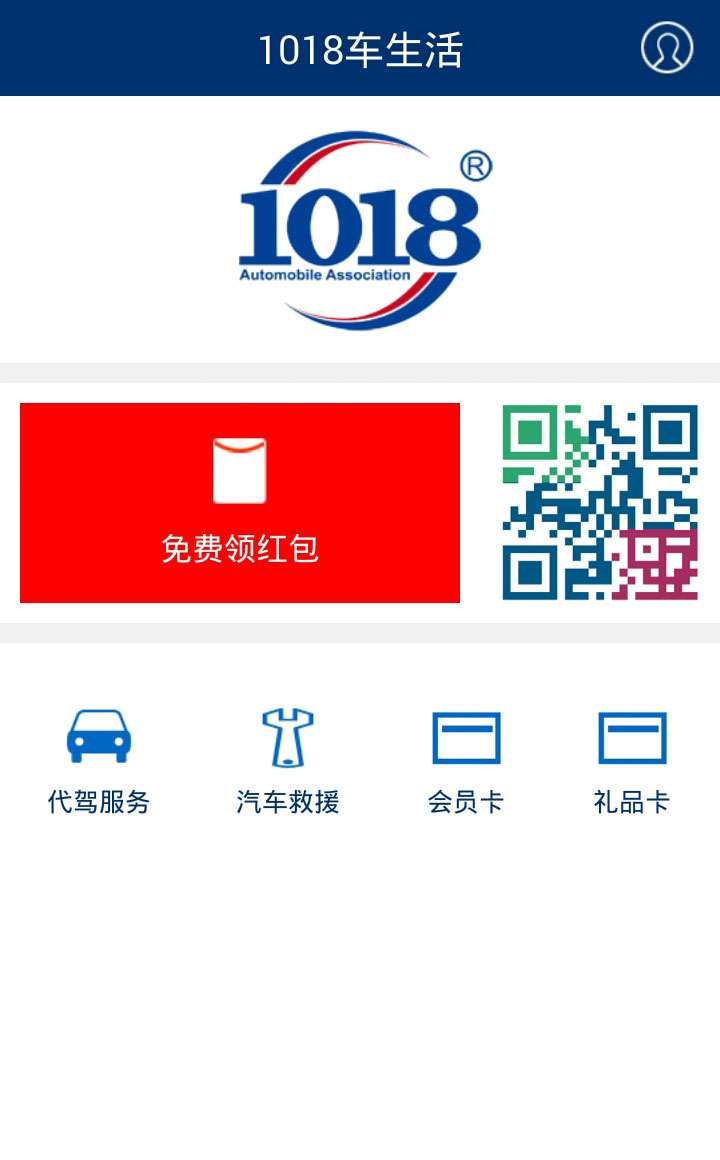Viewport: 720px width, 1160px height.
Task: Open the 会员卡 membership card
Action: click(466, 760)
